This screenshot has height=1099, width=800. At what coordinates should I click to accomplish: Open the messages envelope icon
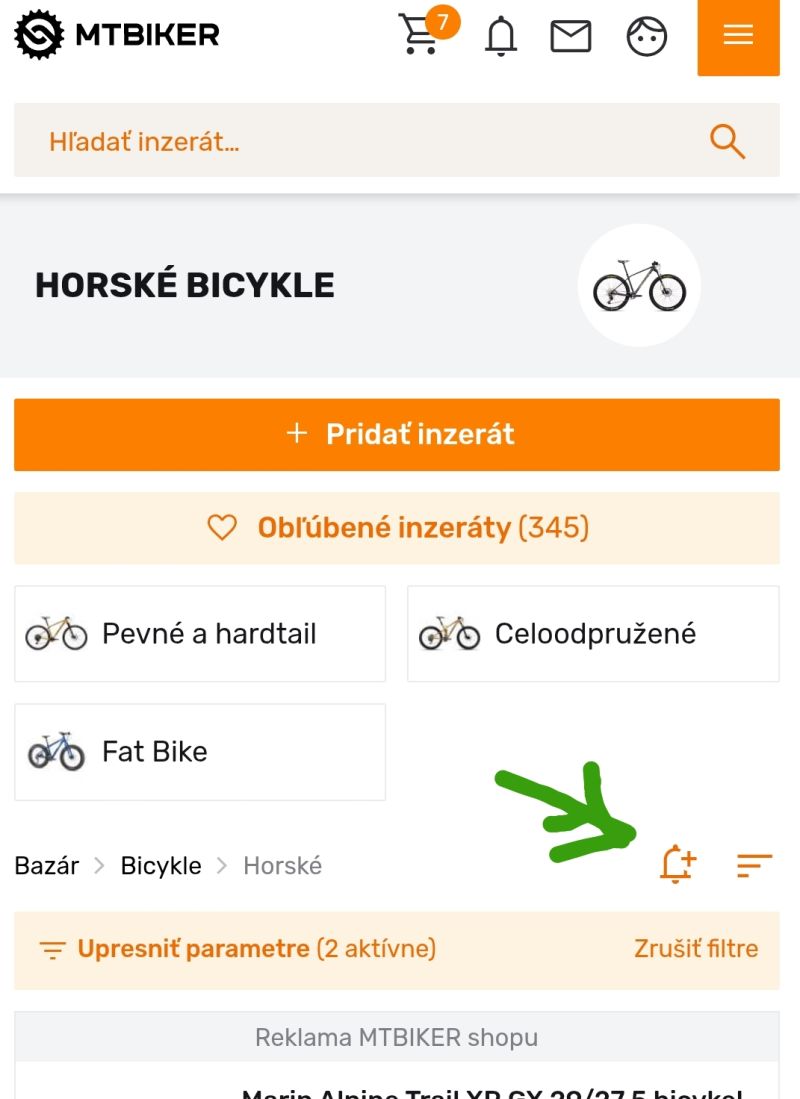pos(571,37)
